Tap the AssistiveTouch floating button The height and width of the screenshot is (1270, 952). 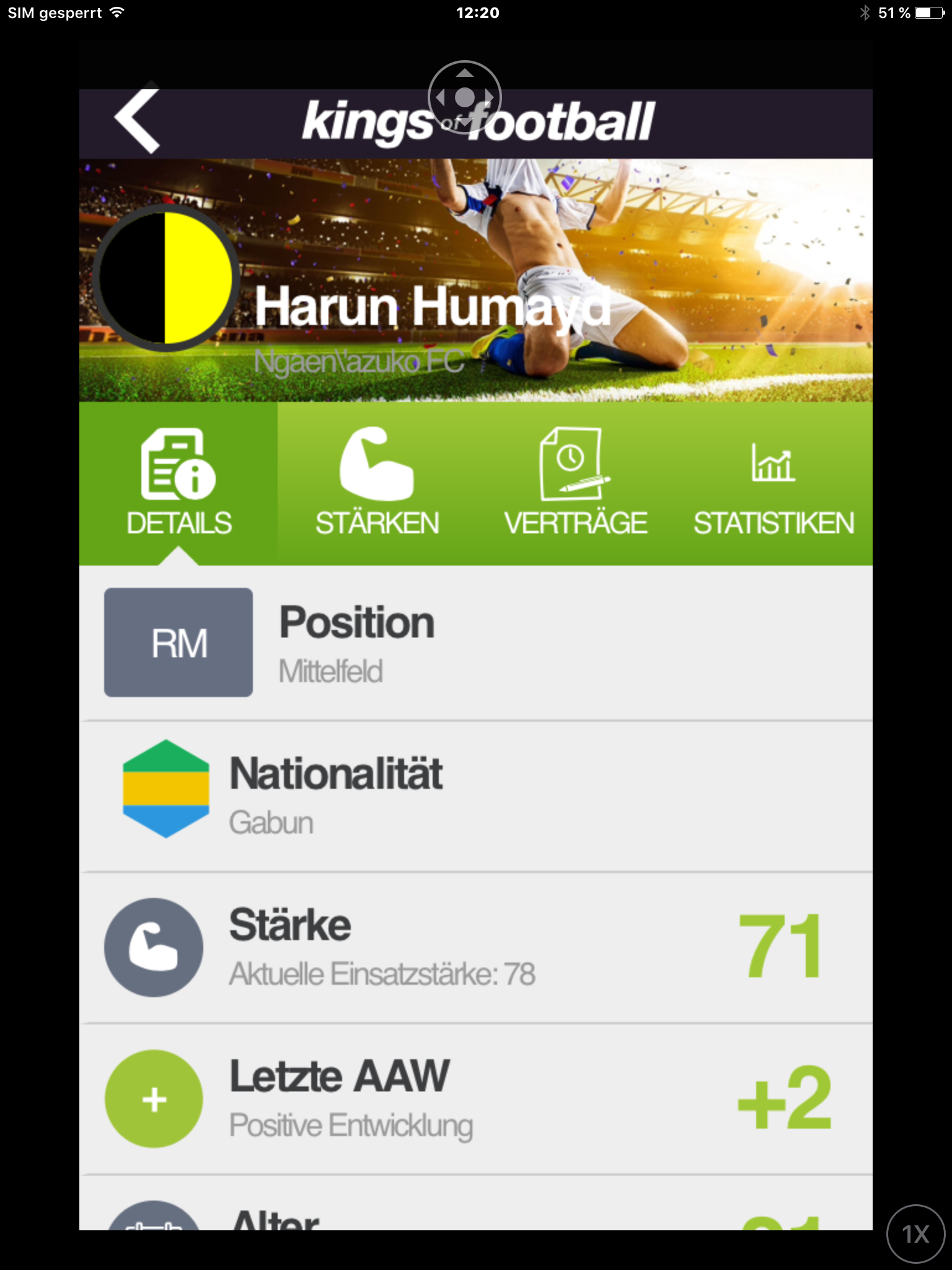point(465,97)
